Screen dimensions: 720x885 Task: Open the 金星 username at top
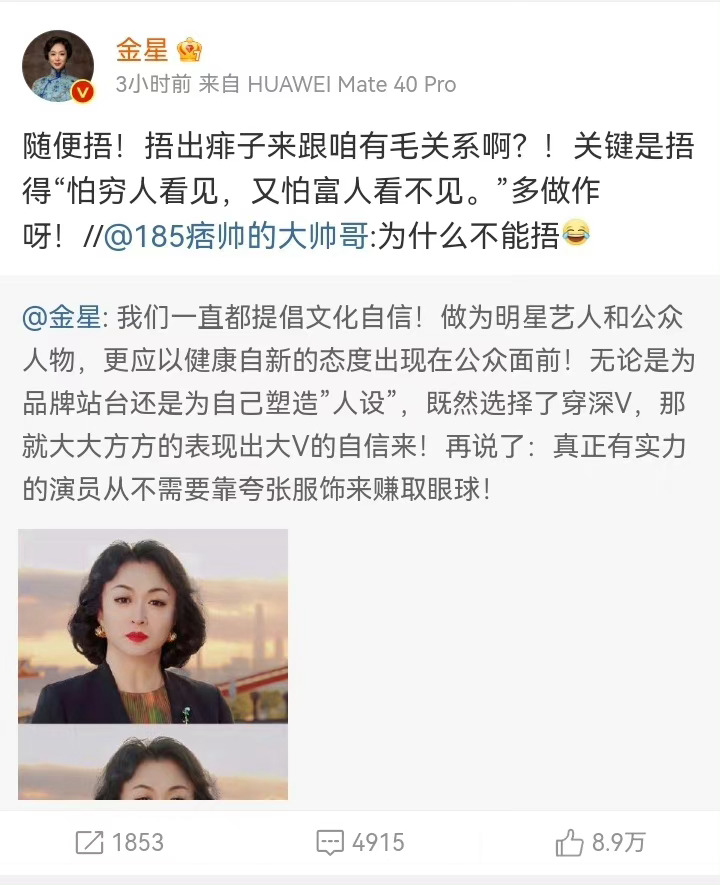coord(142,49)
